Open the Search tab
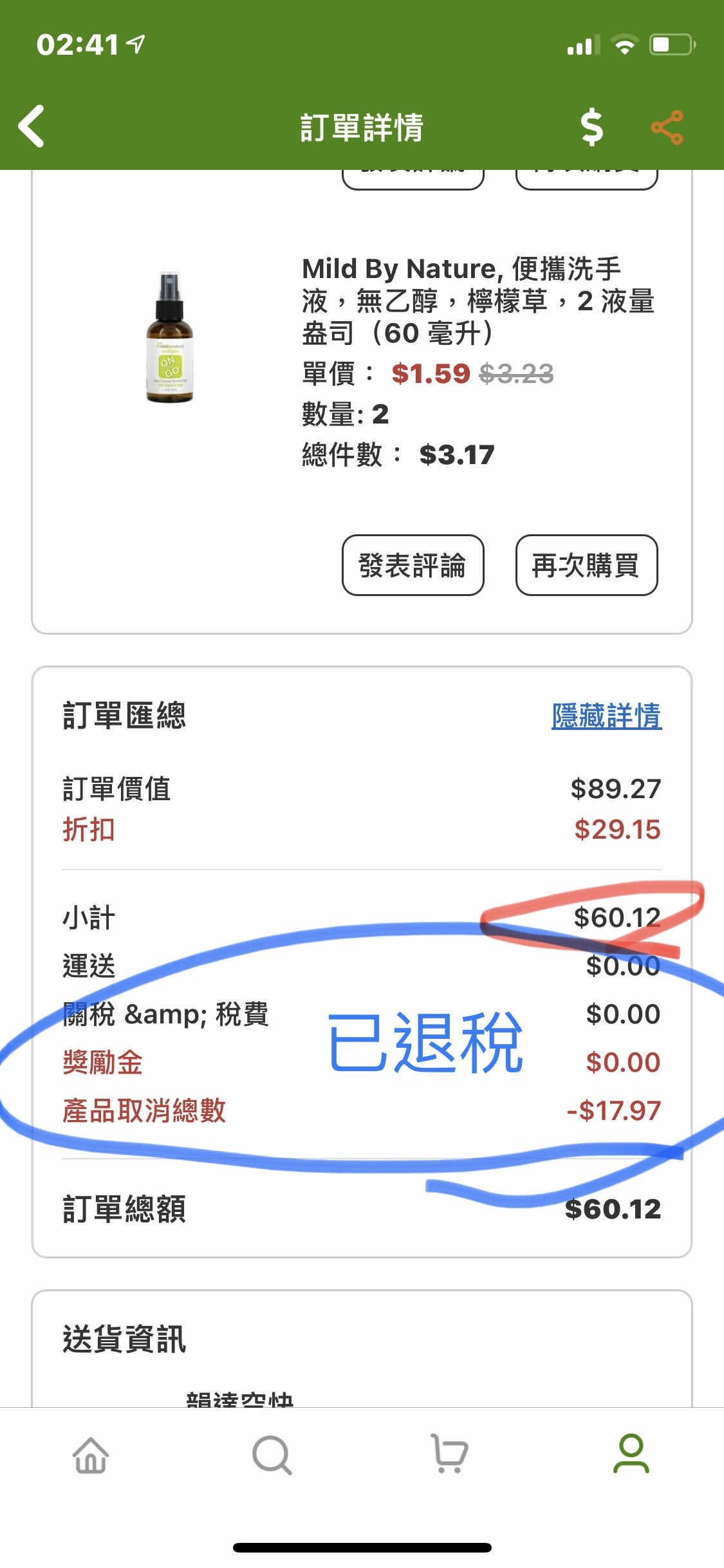This screenshot has height=1568, width=724. click(x=272, y=1455)
